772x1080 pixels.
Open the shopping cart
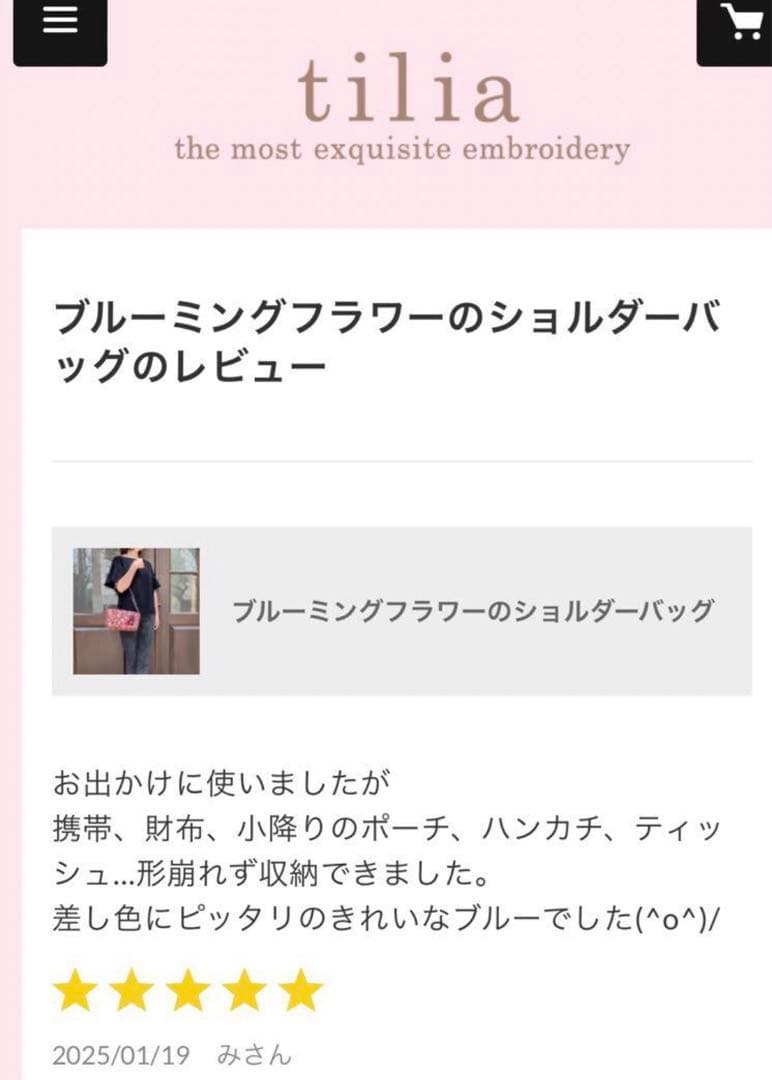(x=737, y=27)
